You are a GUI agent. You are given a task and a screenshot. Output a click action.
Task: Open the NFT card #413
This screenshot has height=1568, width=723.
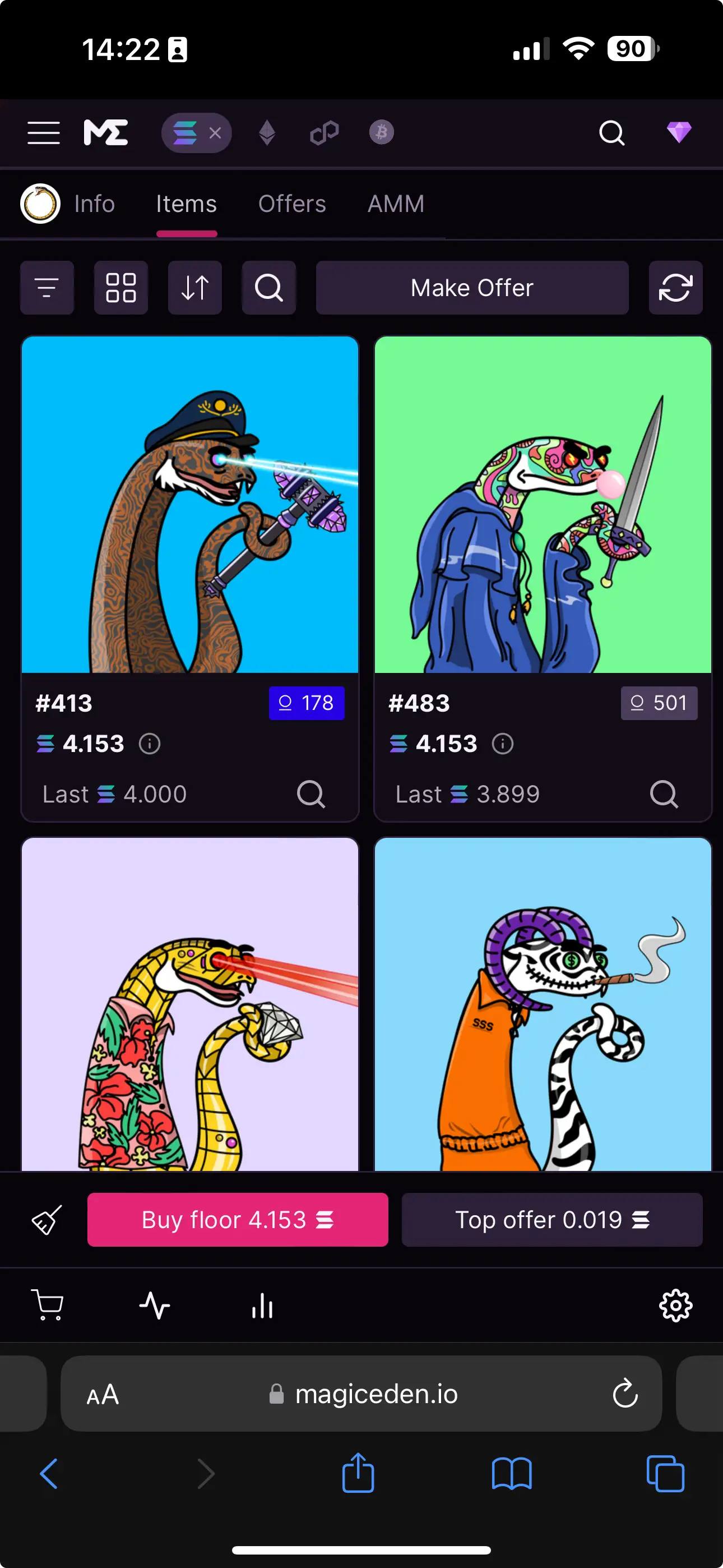click(190, 505)
